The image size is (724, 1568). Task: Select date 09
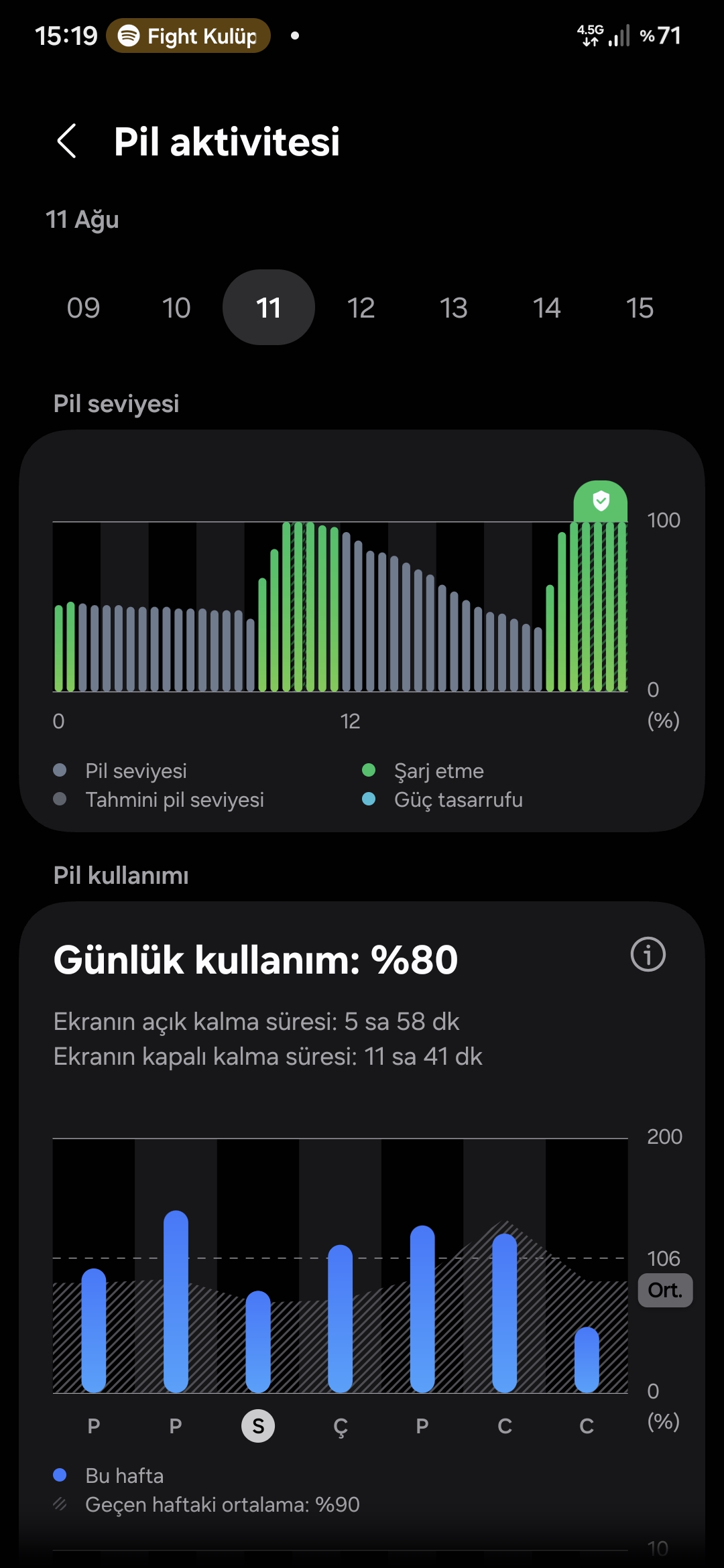83,308
